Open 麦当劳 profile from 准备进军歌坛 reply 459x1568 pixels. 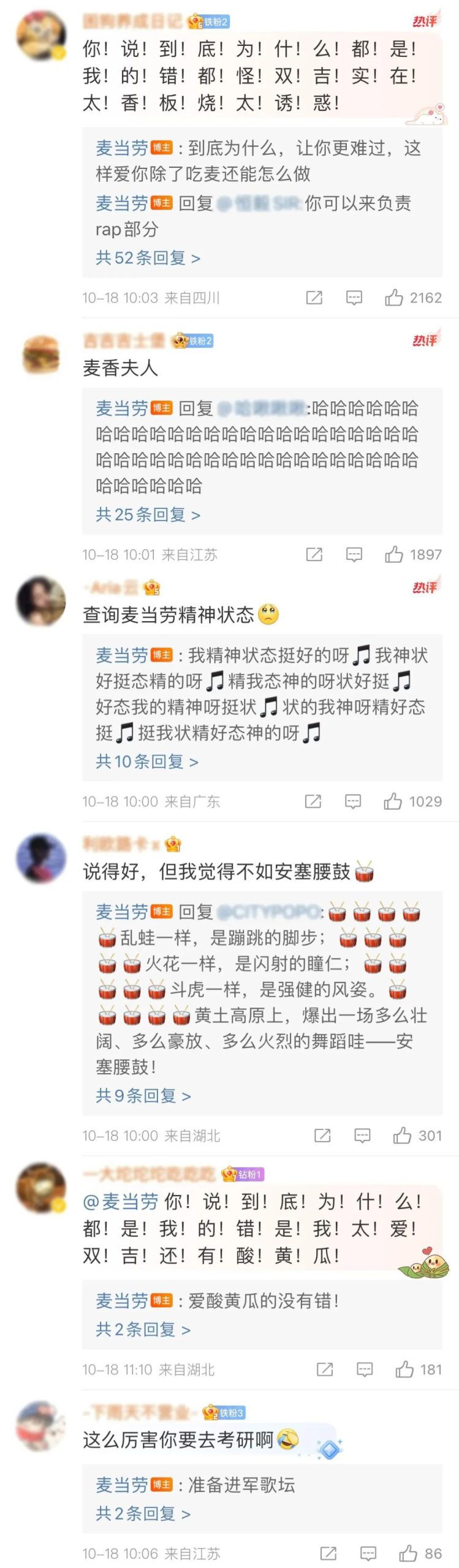click(x=121, y=1485)
